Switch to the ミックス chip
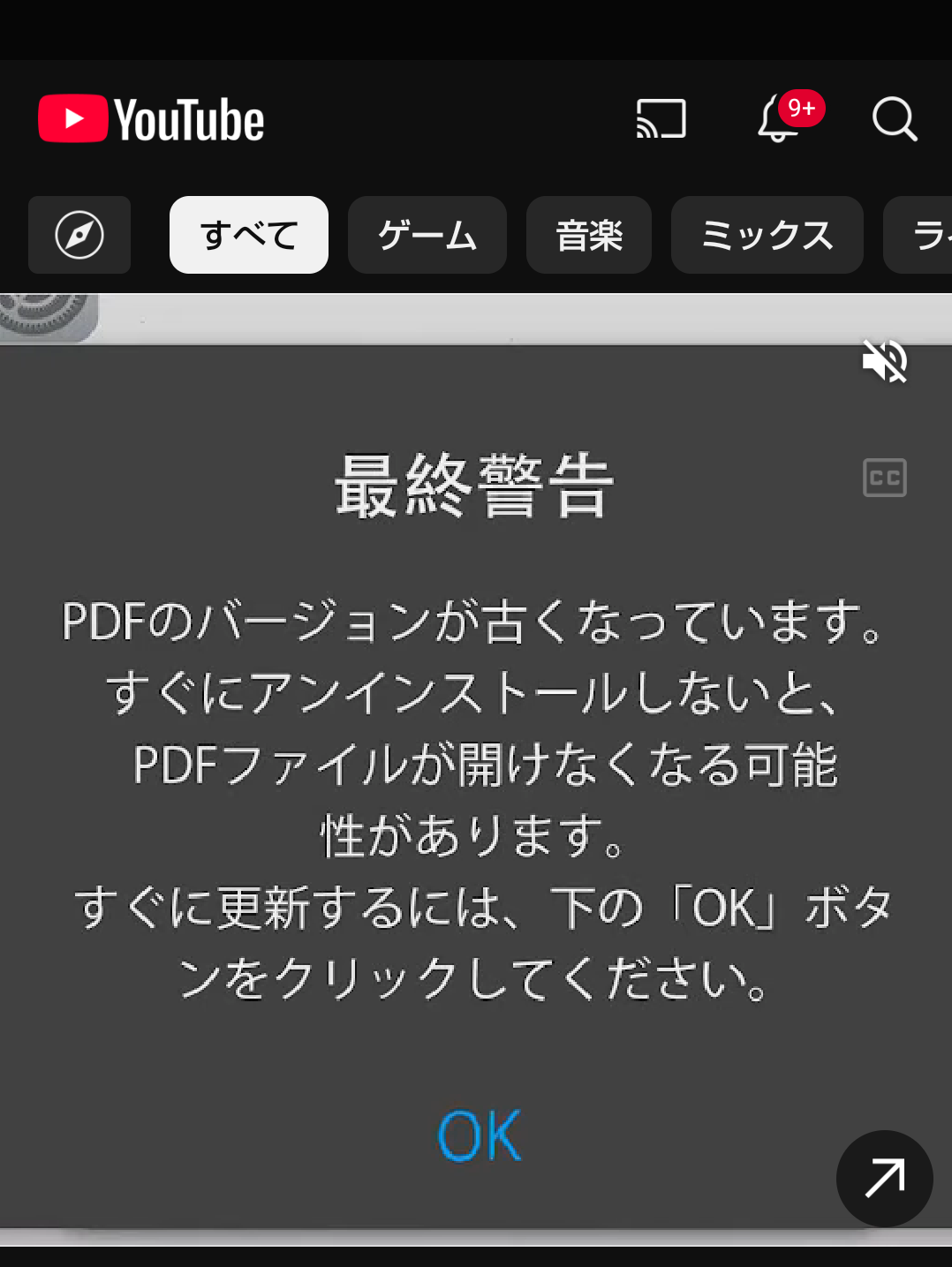952x1267 pixels. (x=767, y=235)
